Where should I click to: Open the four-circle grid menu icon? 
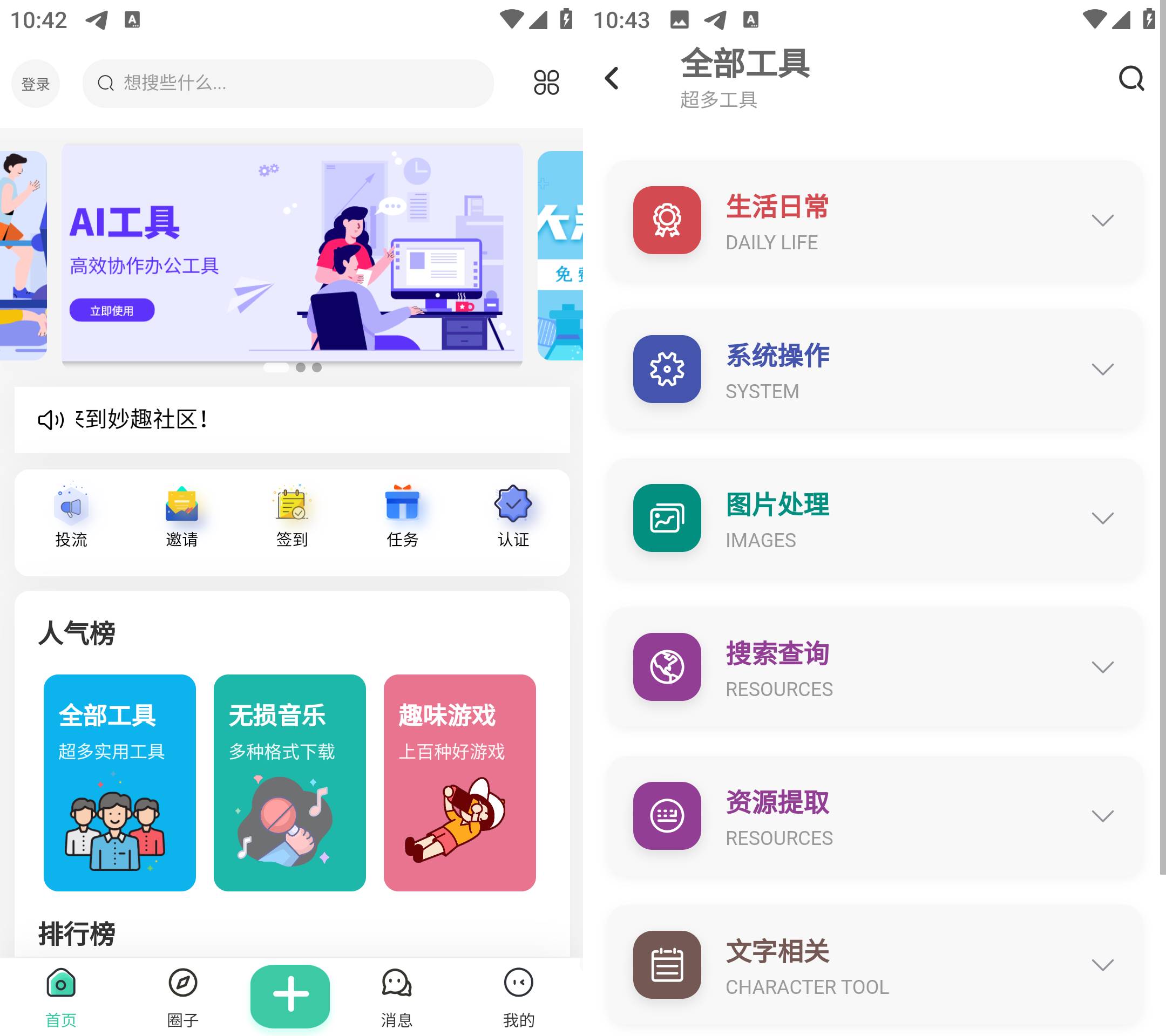546,83
